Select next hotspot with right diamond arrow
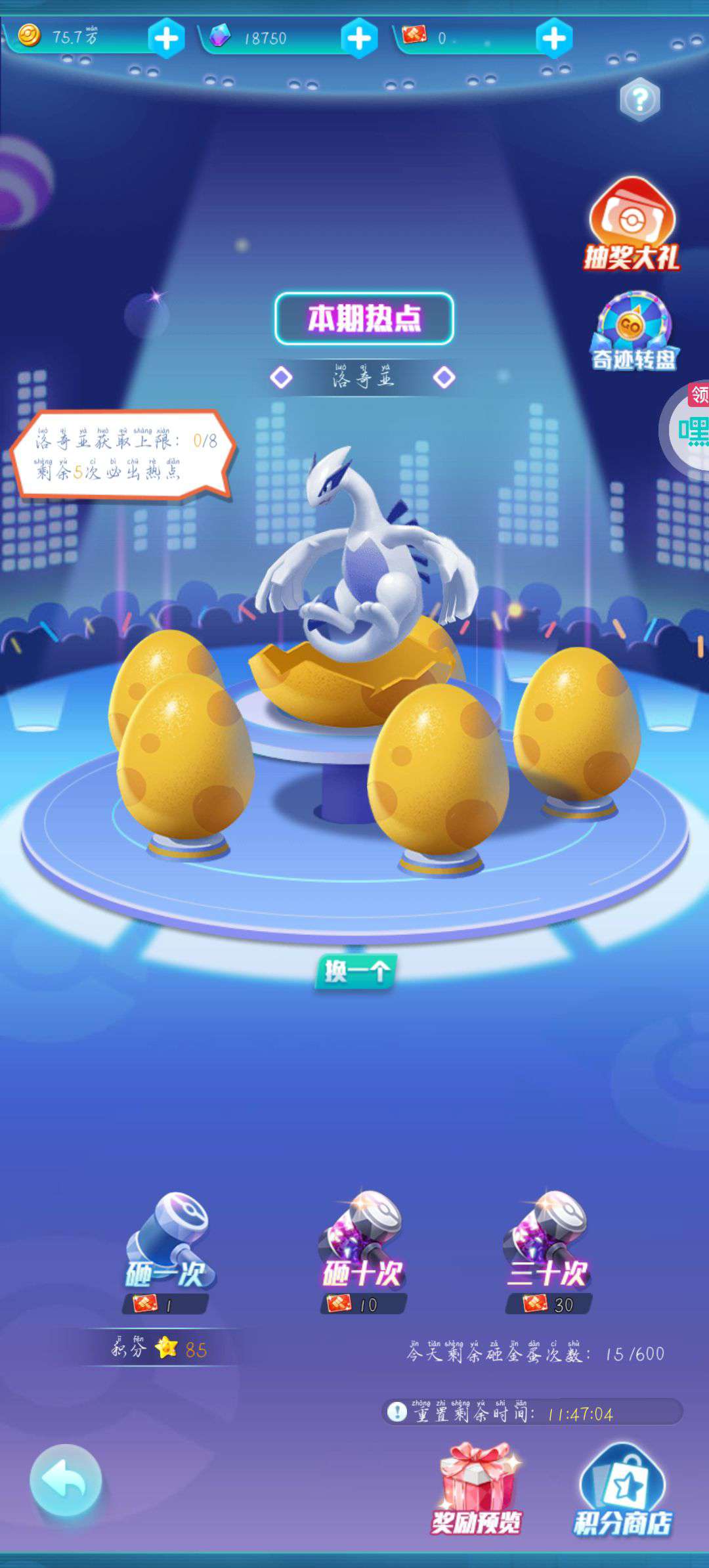Screen dimensions: 709x1568 coord(444,378)
